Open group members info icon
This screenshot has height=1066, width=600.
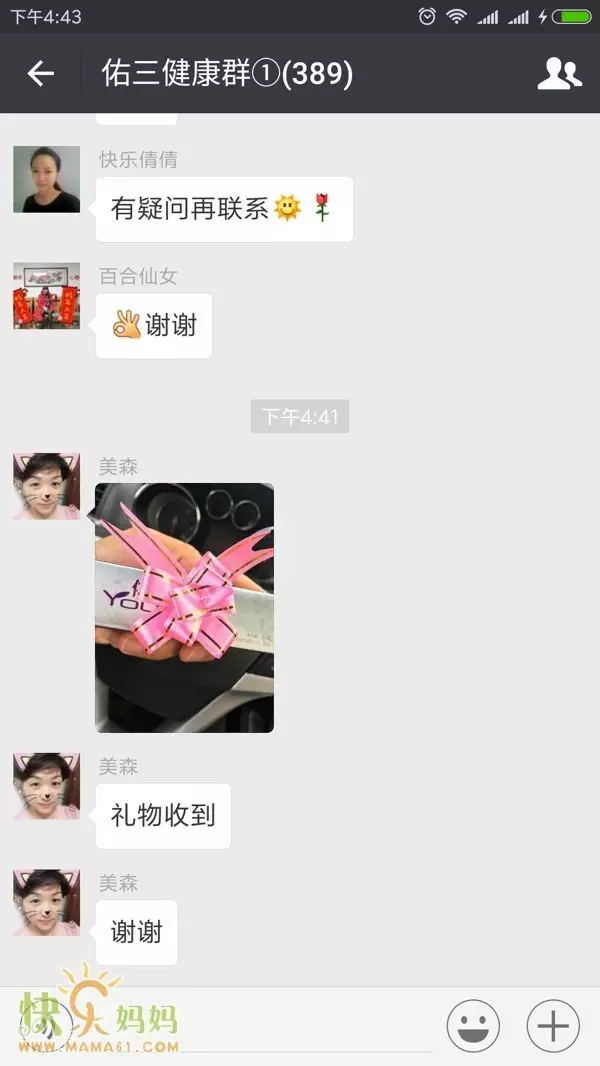tap(559, 74)
